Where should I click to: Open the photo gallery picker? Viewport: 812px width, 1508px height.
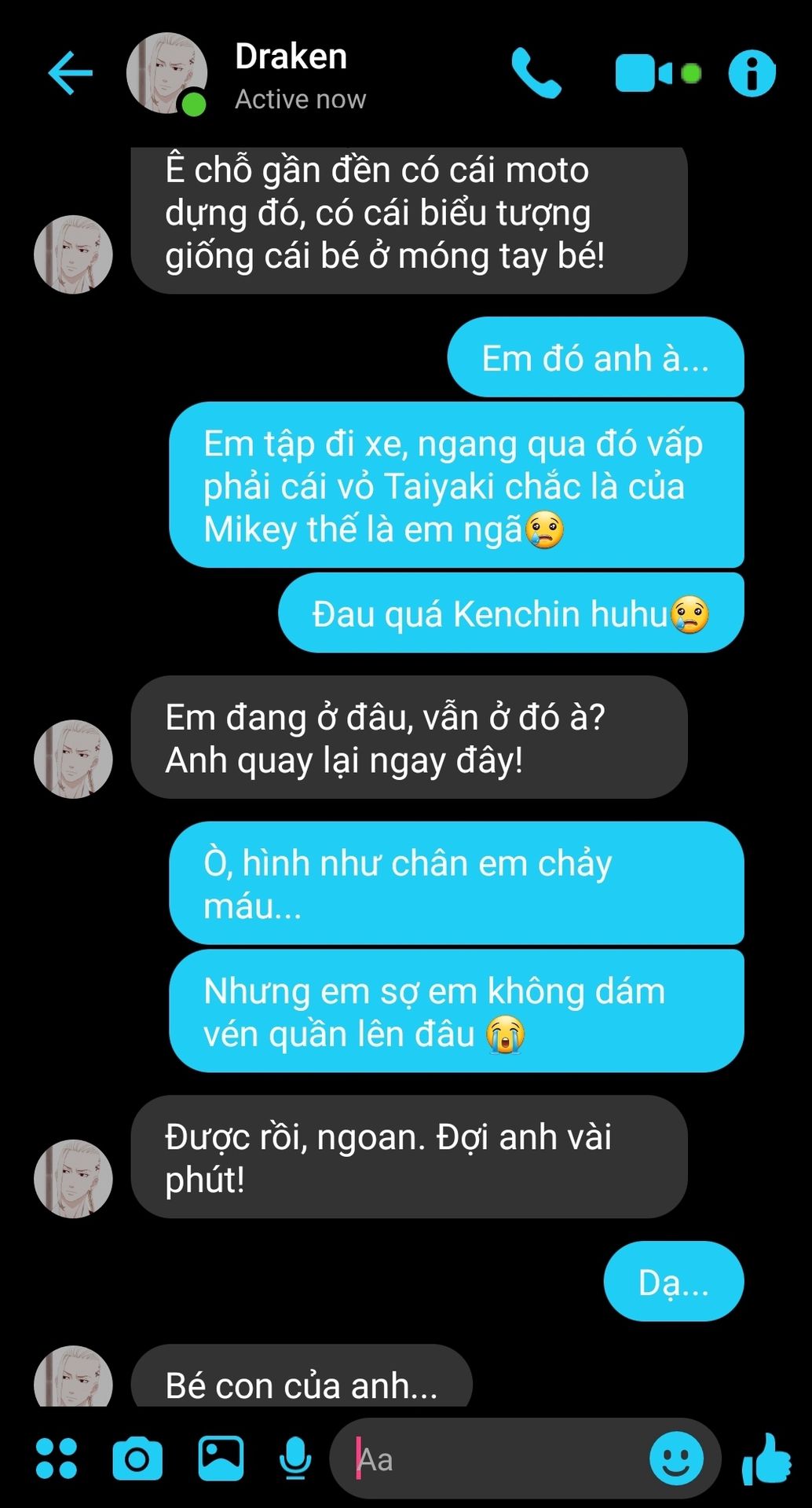click(x=221, y=1459)
